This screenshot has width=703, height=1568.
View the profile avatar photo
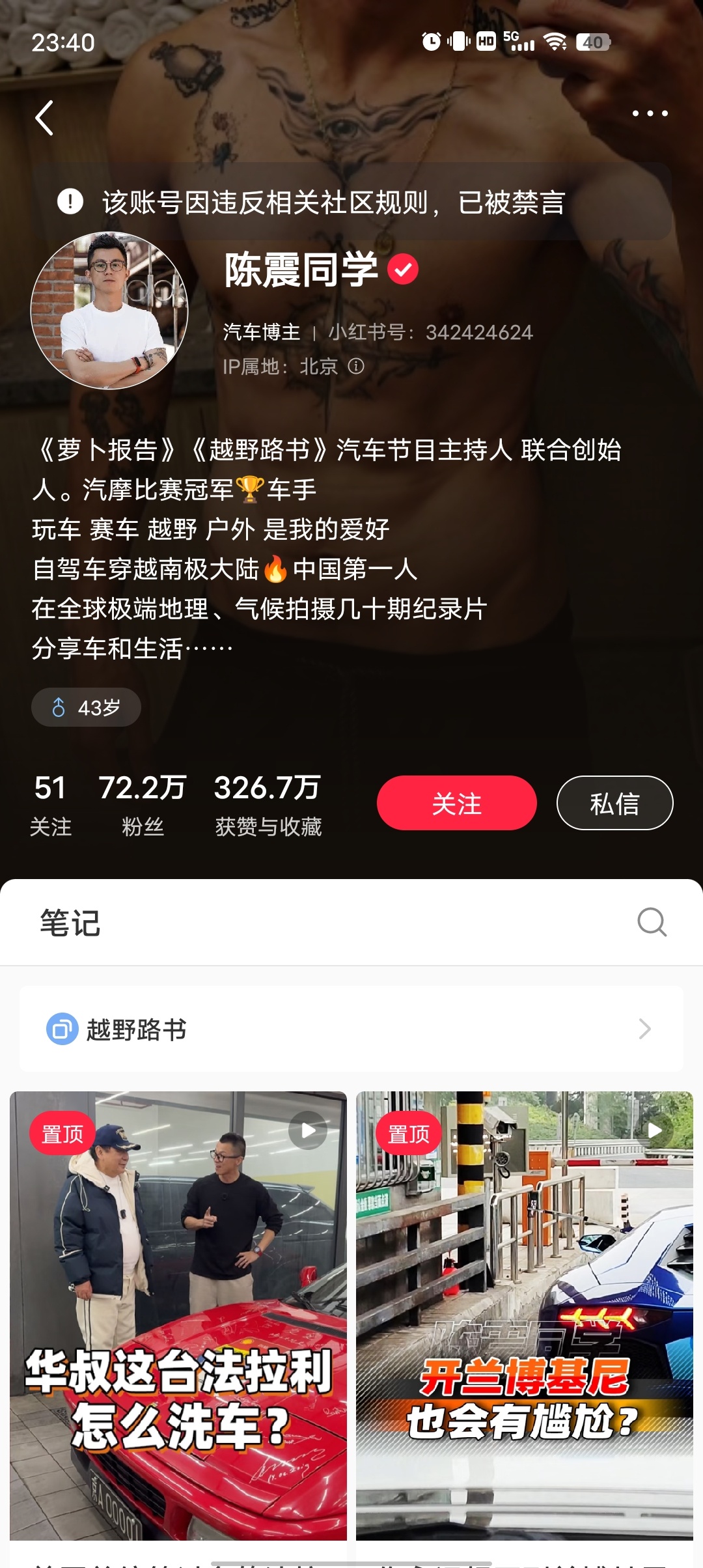coord(109,311)
